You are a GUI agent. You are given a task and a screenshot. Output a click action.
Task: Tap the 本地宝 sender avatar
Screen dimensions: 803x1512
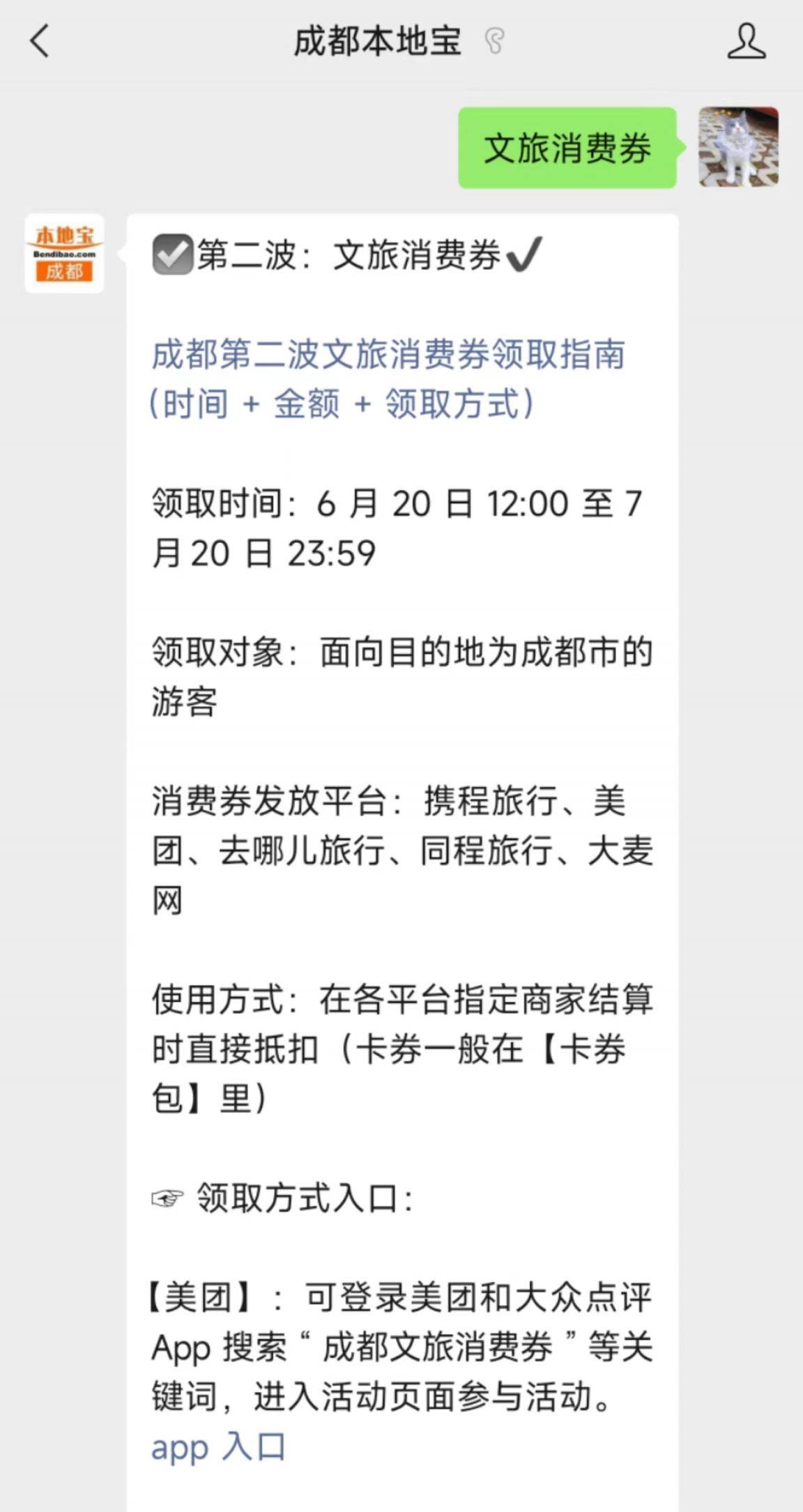point(64,253)
